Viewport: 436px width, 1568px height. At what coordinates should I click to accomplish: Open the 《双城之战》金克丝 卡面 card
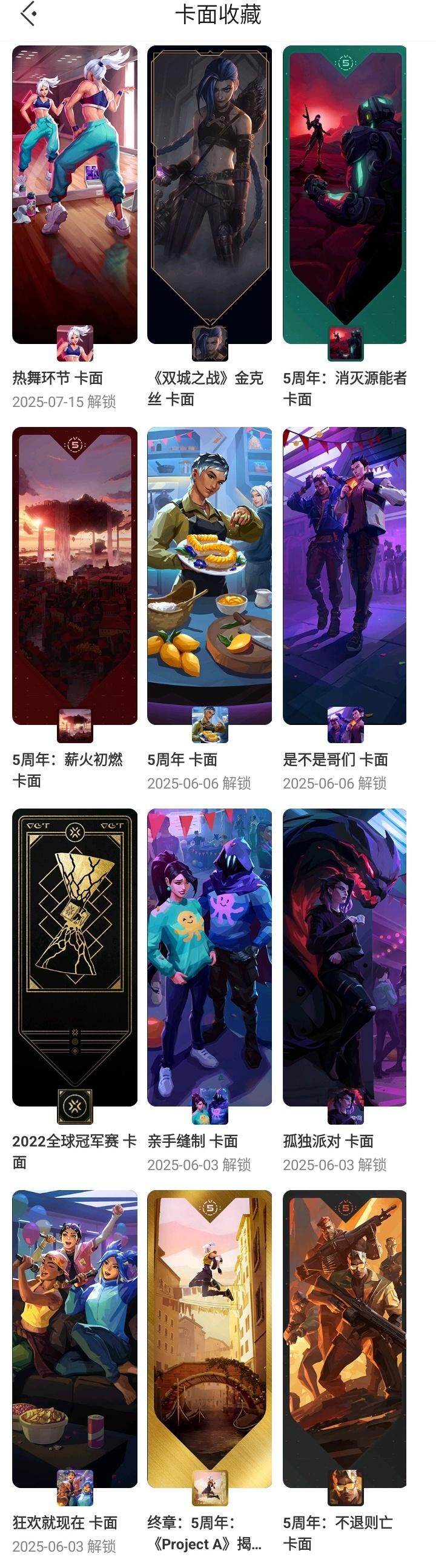tap(210, 195)
